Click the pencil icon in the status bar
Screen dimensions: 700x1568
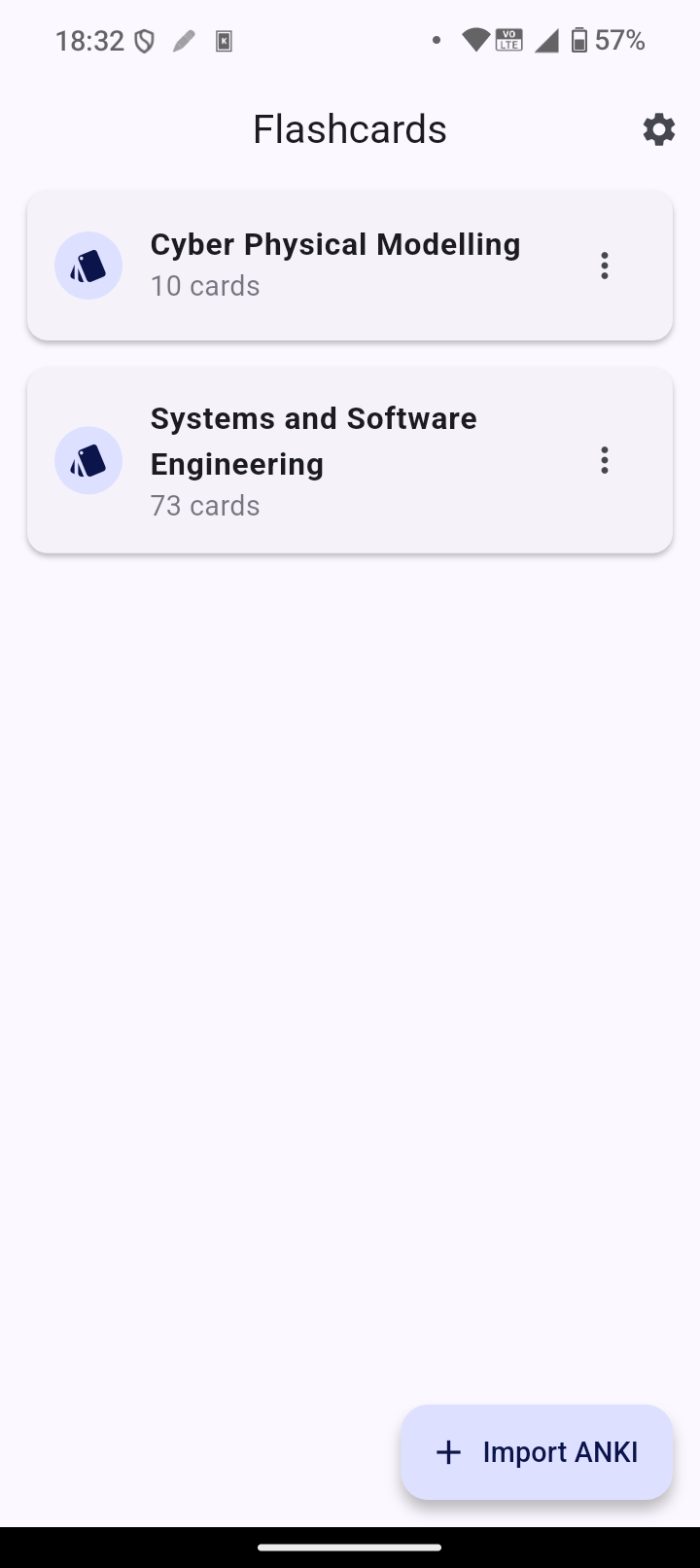pos(184,40)
